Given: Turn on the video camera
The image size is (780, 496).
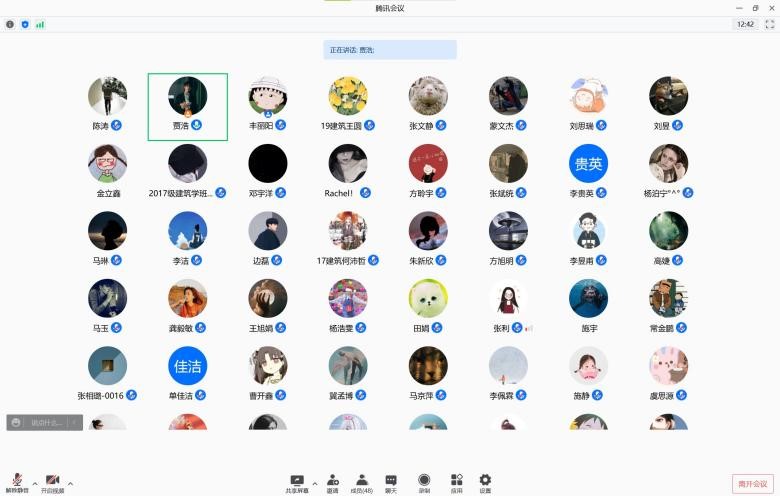Looking at the screenshot, I should pos(52,482).
